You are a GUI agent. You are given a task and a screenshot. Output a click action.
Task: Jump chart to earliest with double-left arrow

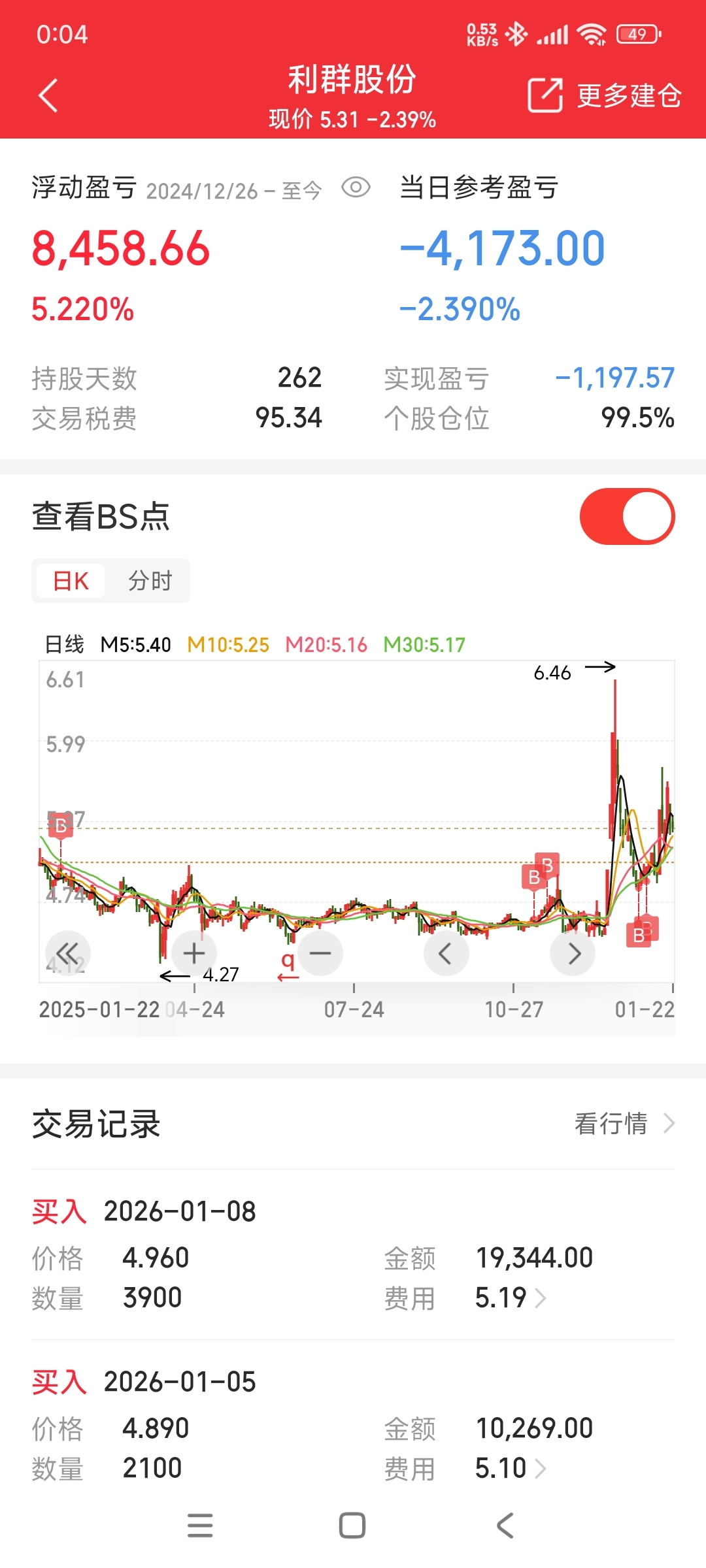67,953
